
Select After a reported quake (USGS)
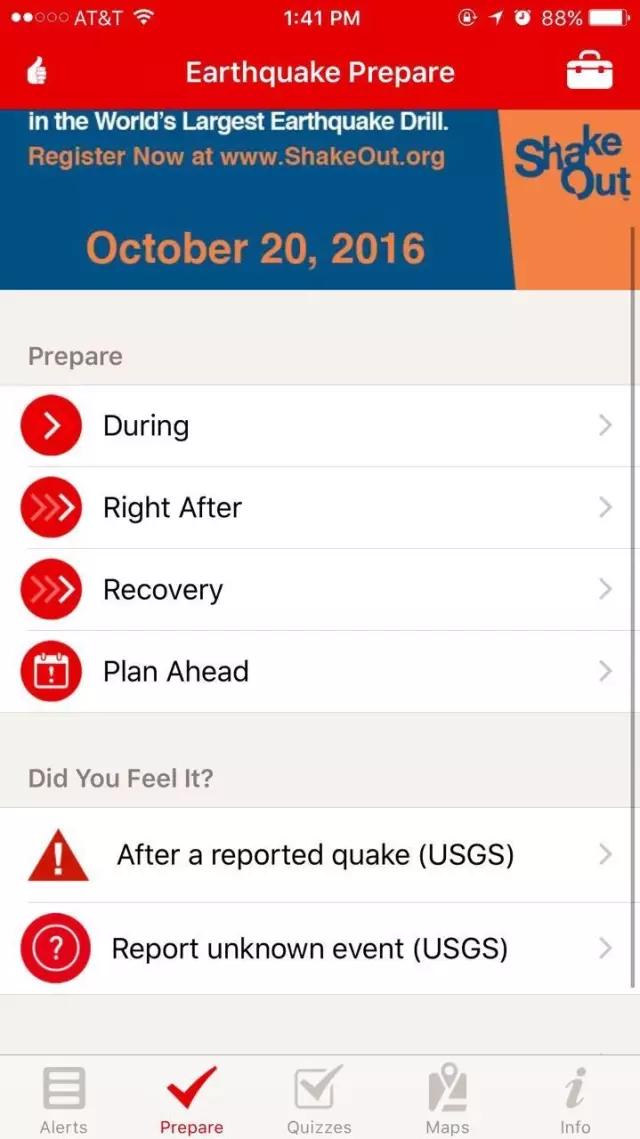(x=320, y=855)
